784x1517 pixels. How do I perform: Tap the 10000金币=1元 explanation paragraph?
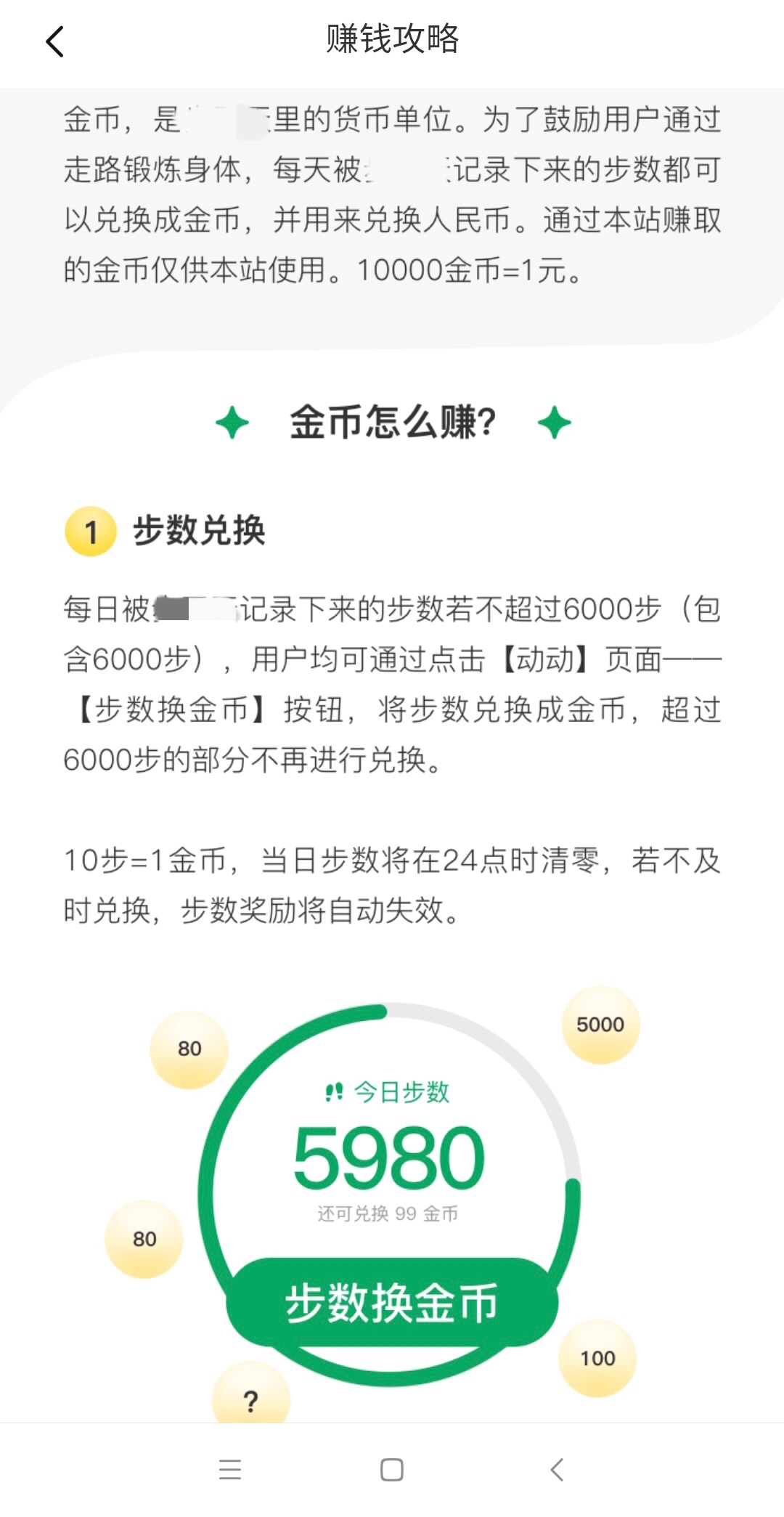(x=392, y=196)
